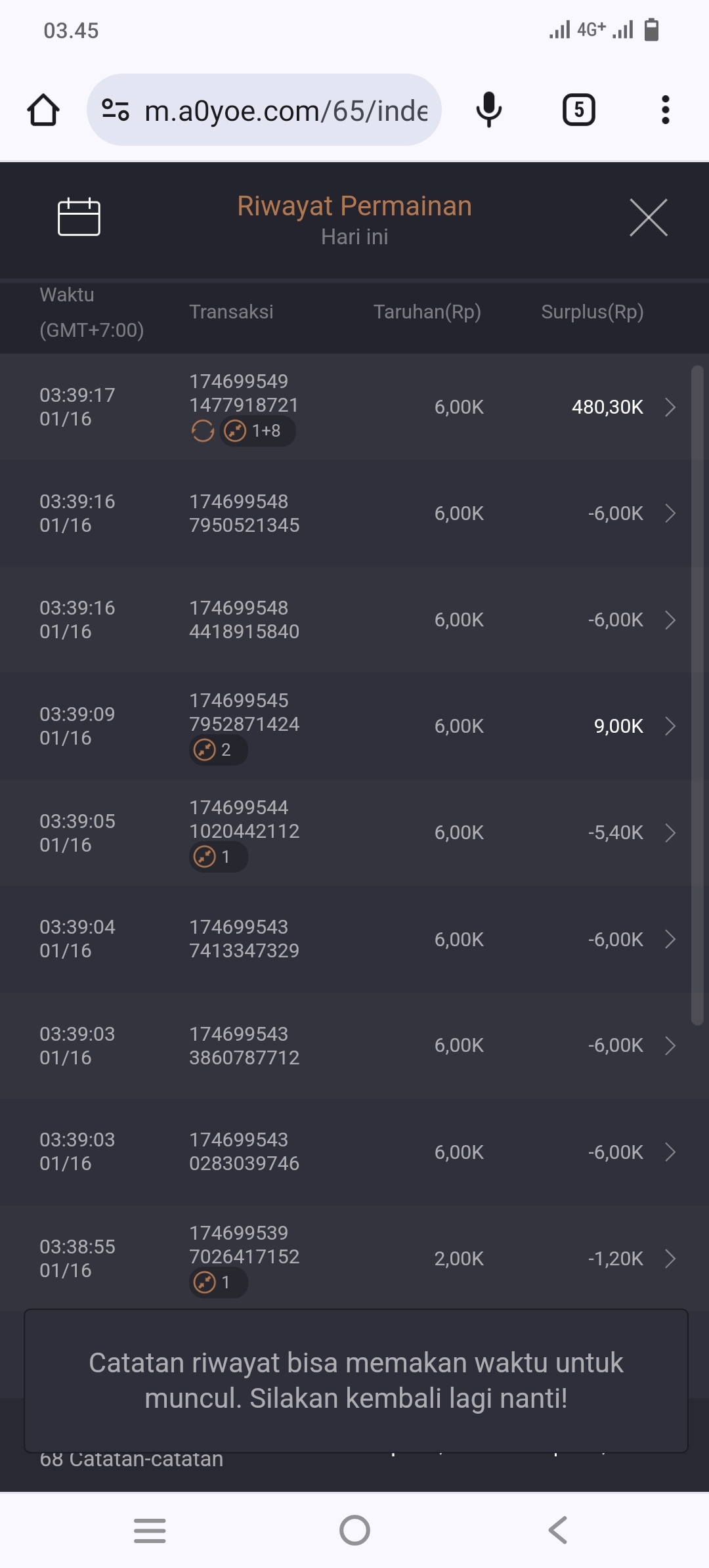Viewport: 709px width, 1568px height.
Task: Open transaction 7413347329 details
Action: pyautogui.click(x=670, y=939)
